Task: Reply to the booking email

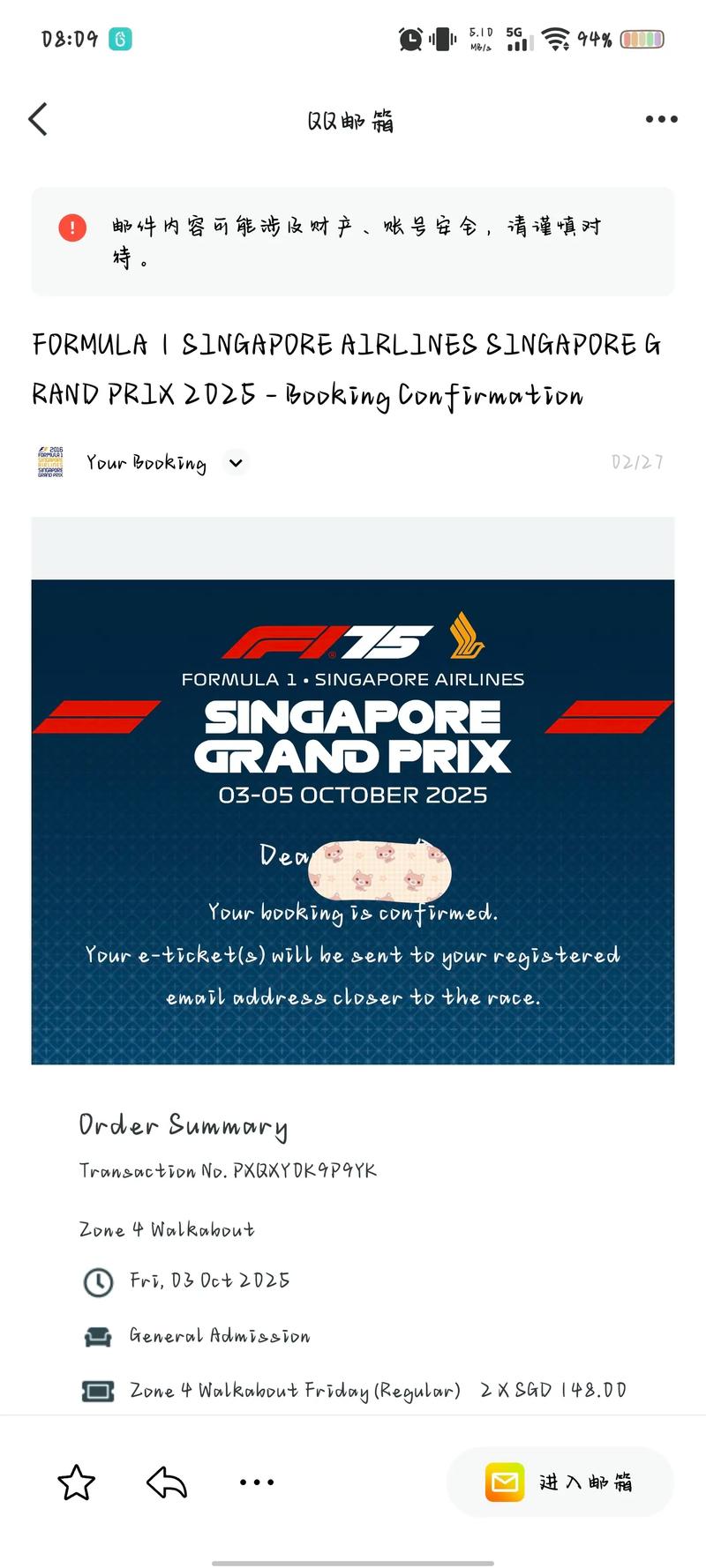Action: [167, 1482]
